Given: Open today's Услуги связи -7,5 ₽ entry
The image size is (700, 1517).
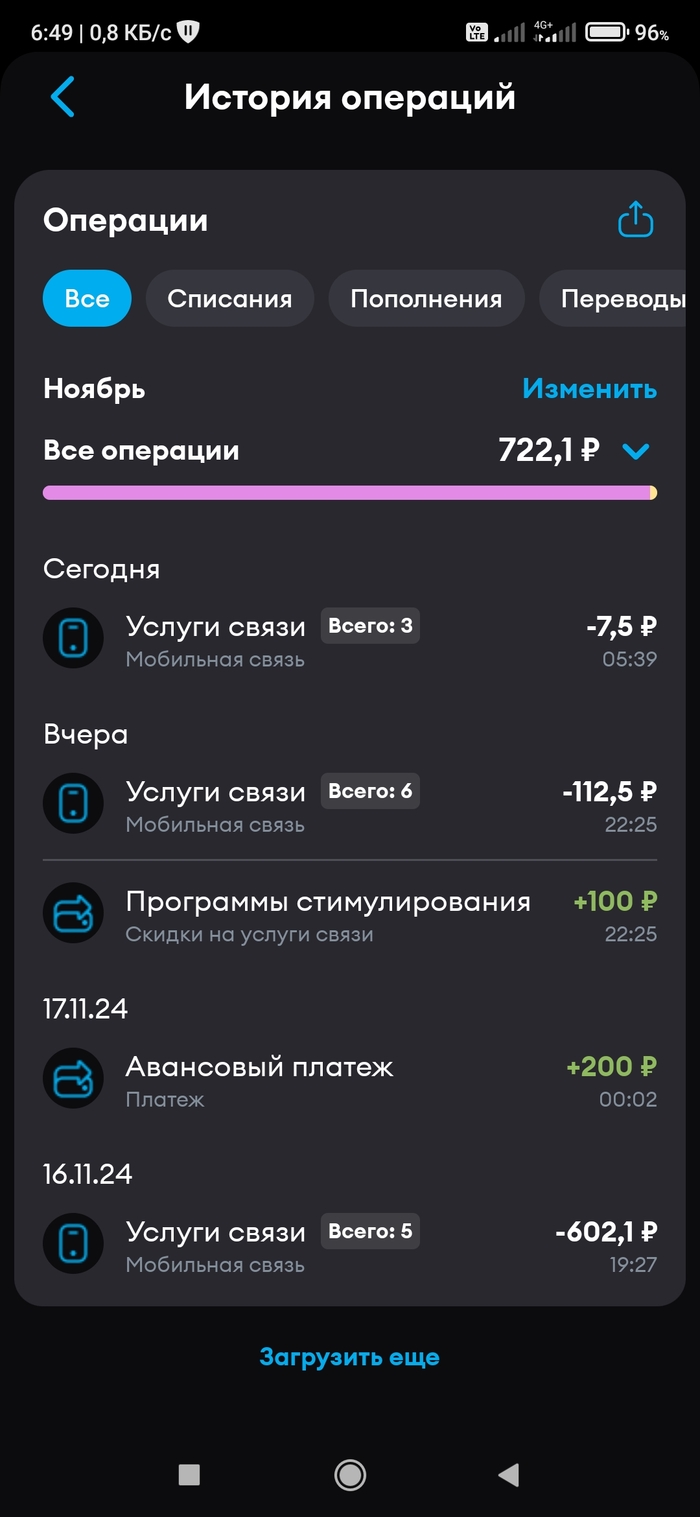Looking at the screenshot, I should tap(350, 640).
